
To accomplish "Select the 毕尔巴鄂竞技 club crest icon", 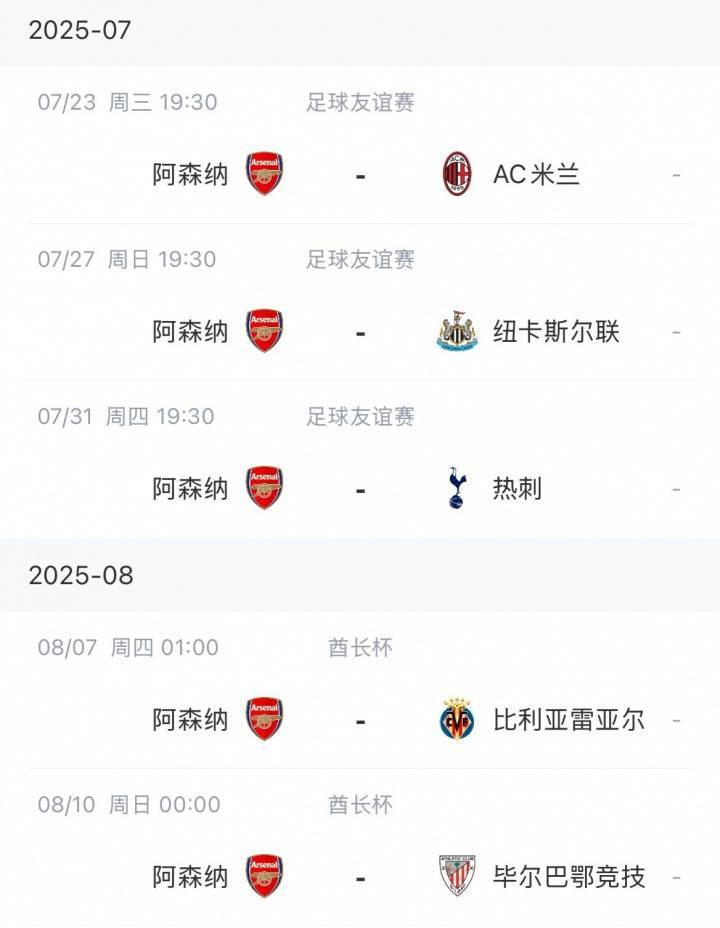I will (x=455, y=875).
